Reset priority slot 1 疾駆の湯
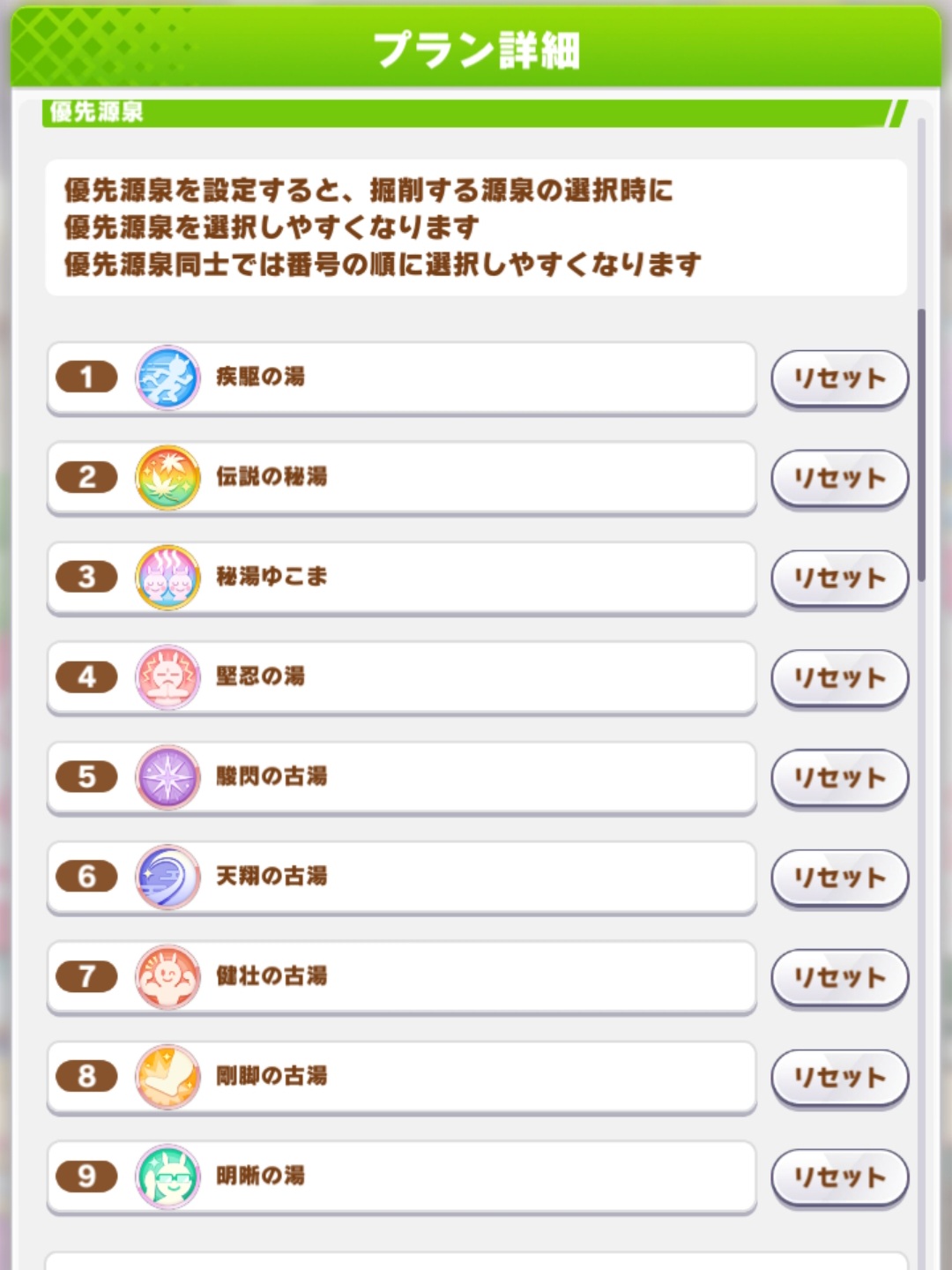This screenshot has width=952, height=1270. click(x=839, y=378)
